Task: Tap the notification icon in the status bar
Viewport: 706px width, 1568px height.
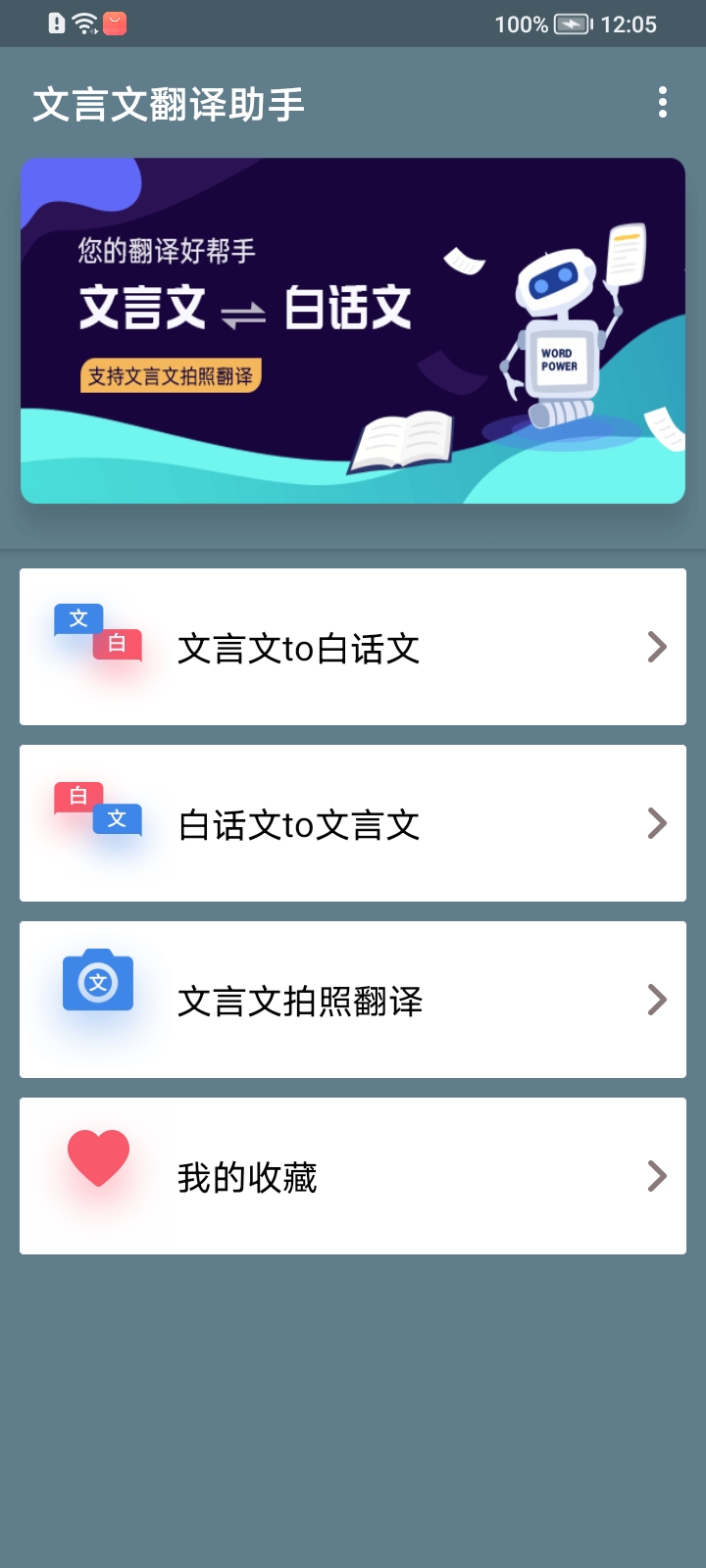Action: (x=116, y=22)
